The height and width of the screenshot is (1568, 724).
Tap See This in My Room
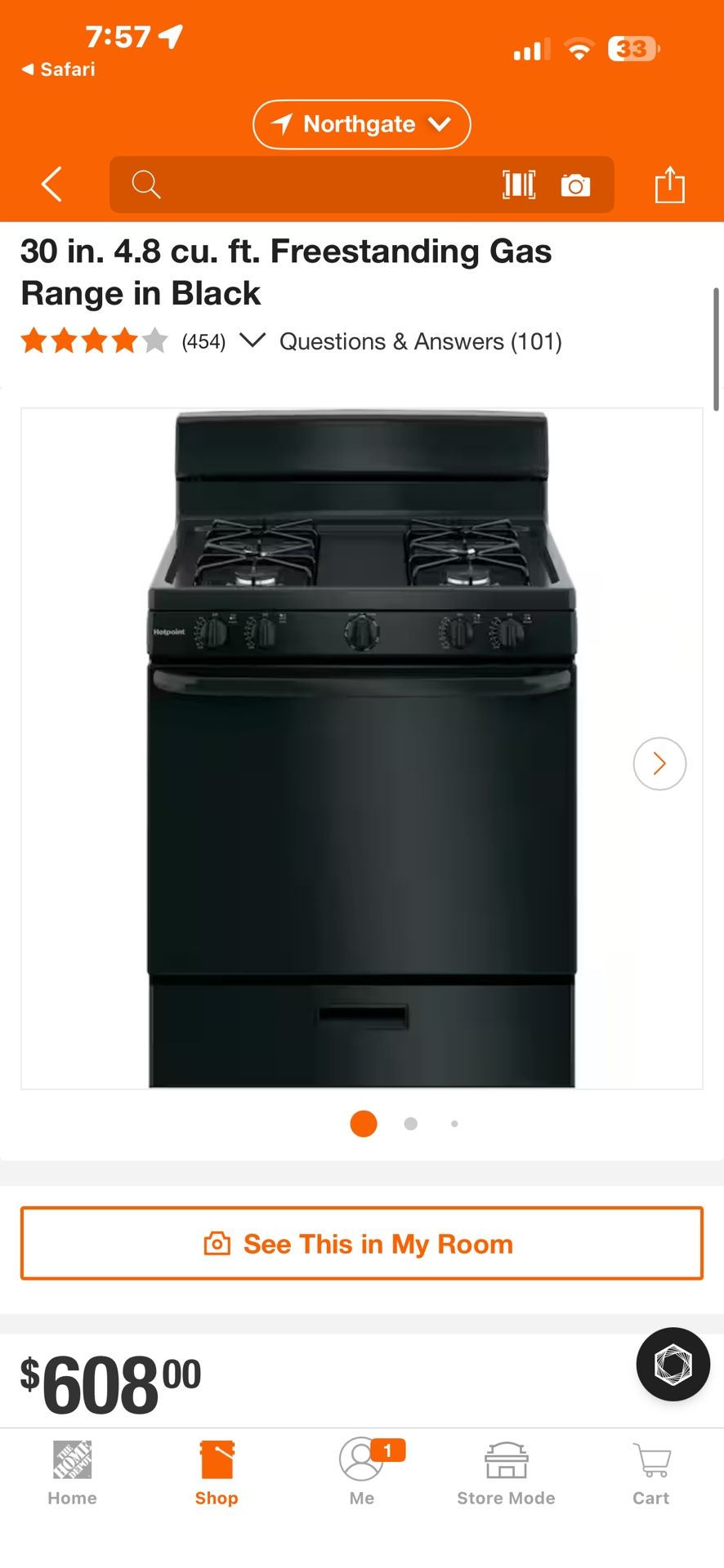point(361,1243)
